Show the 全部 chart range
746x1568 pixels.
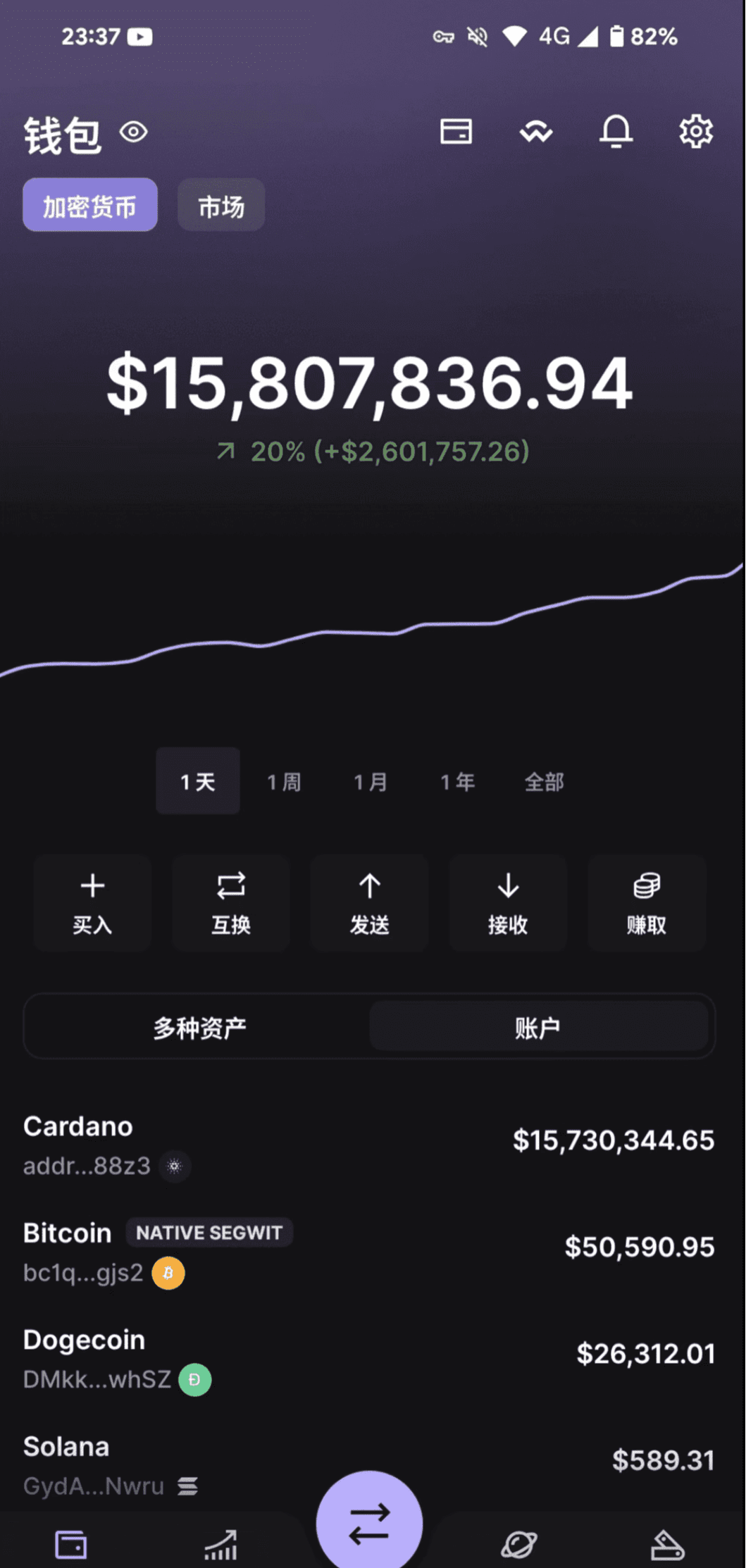pos(544,781)
